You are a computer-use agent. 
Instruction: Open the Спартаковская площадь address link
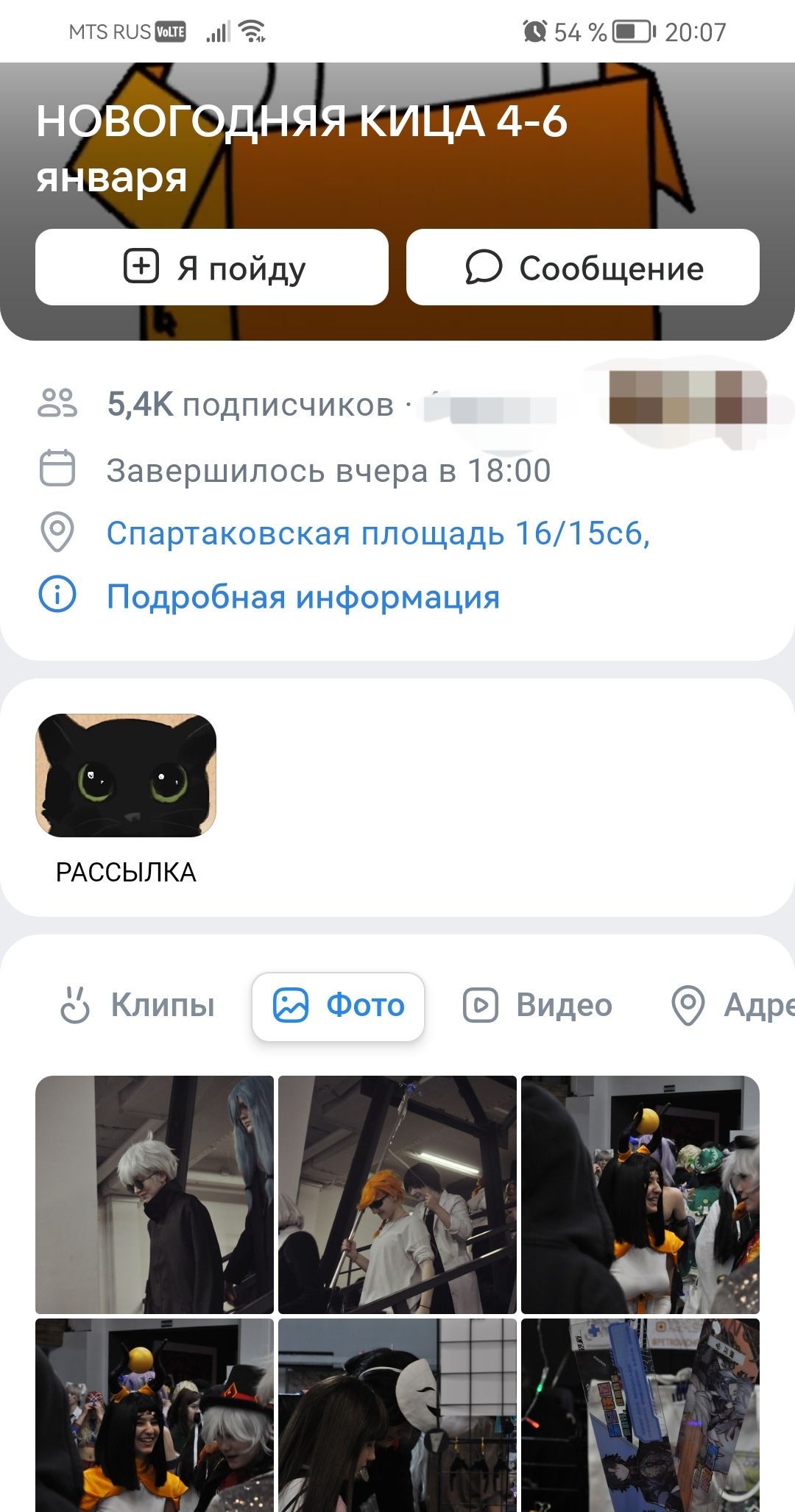(378, 533)
